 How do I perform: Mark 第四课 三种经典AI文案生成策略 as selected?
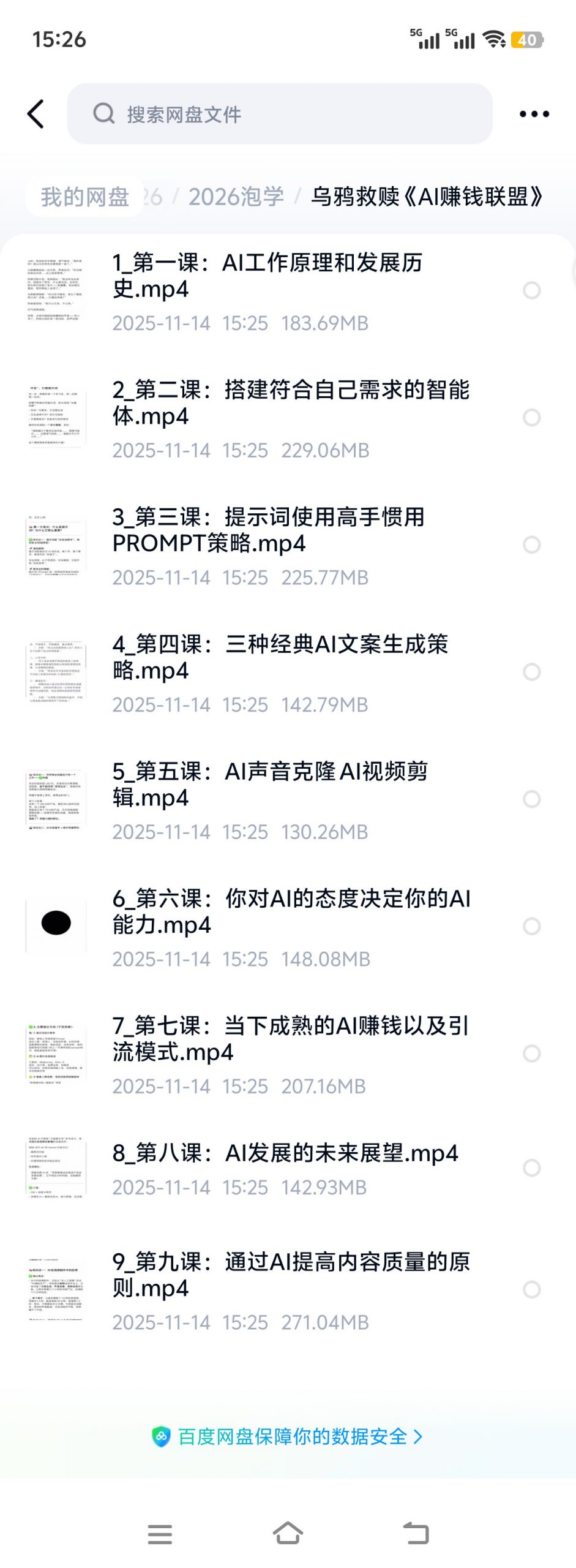[532, 672]
